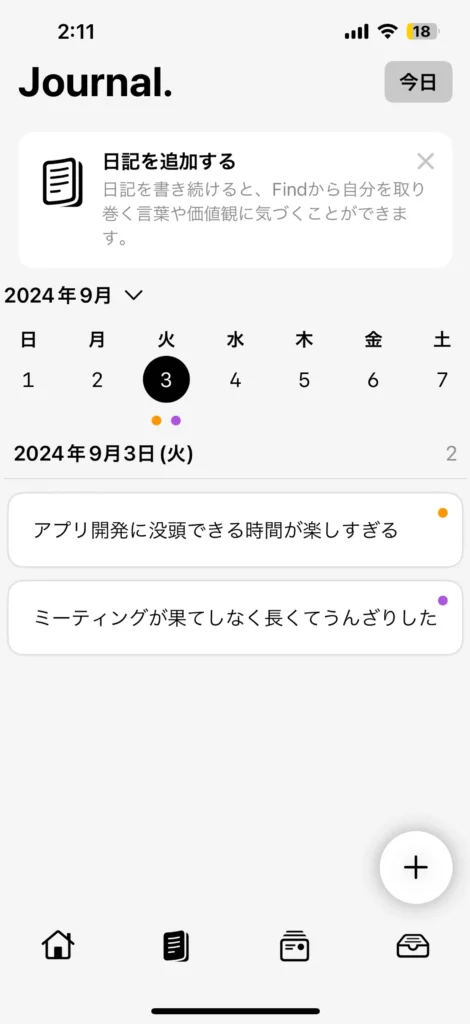Open the 日記を追加する info card
The image size is (470, 1024).
(235, 200)
